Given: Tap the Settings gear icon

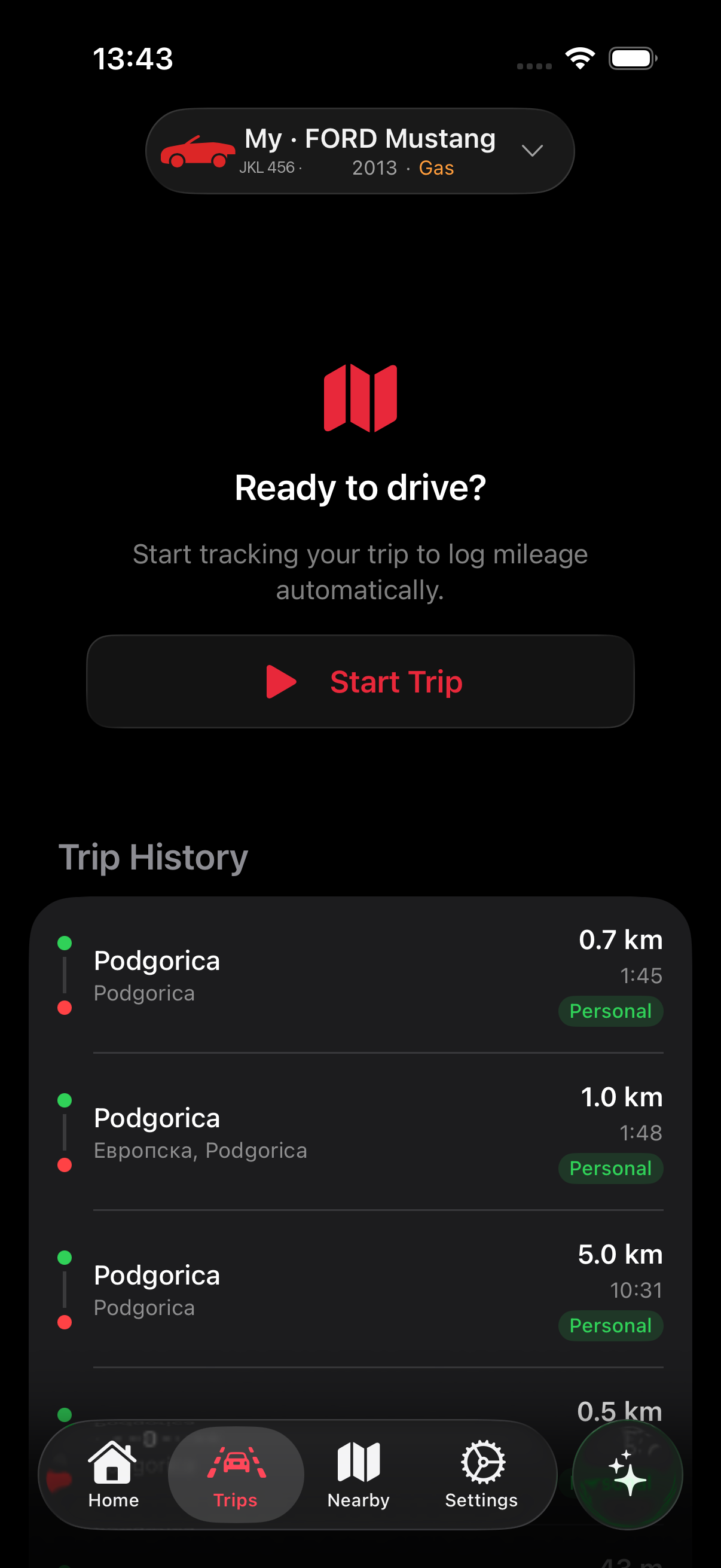Looking at the screenshot, I should click(x=481, y=1461).
